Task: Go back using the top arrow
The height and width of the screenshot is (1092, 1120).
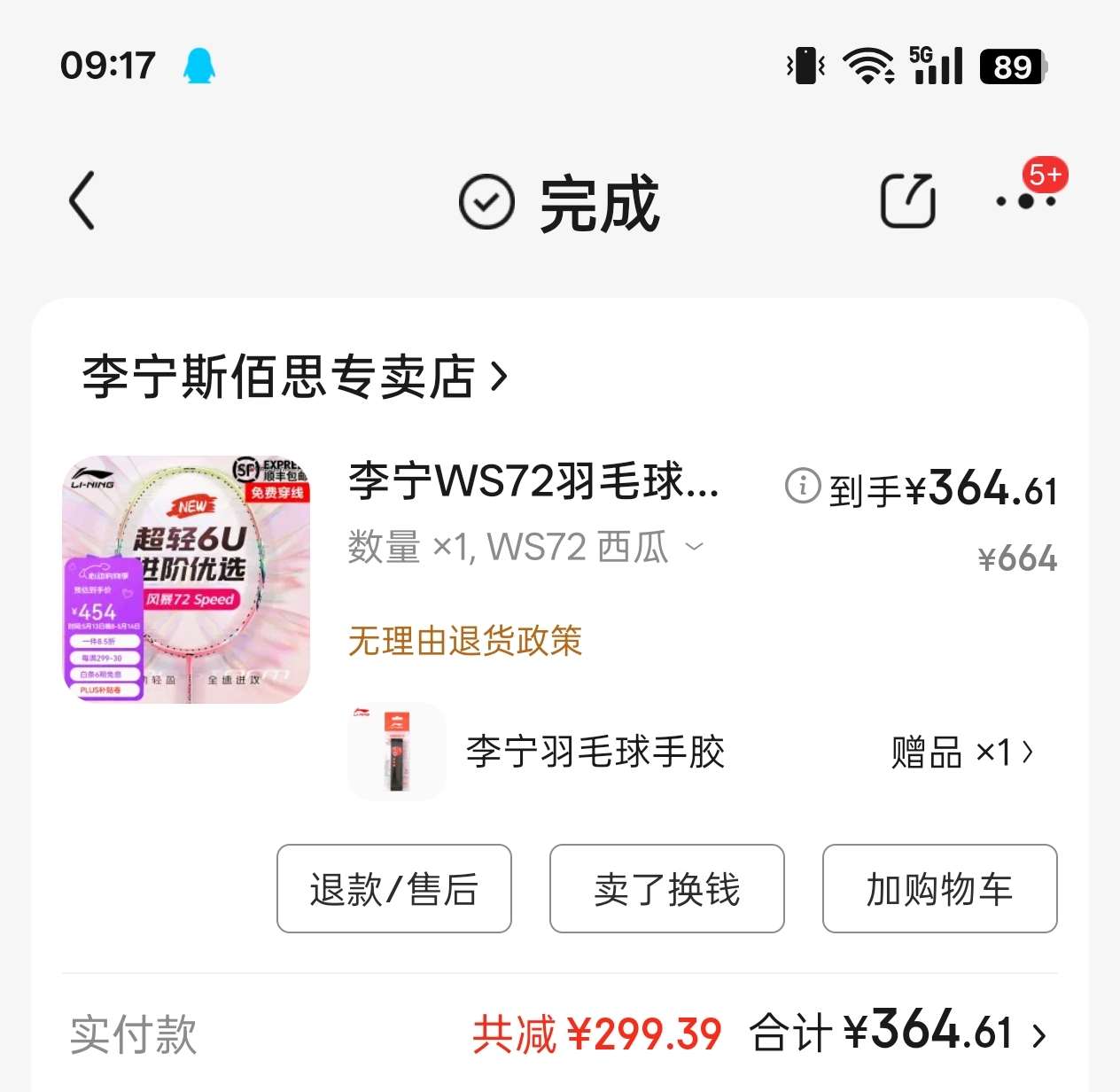Action: pos(82,201)
